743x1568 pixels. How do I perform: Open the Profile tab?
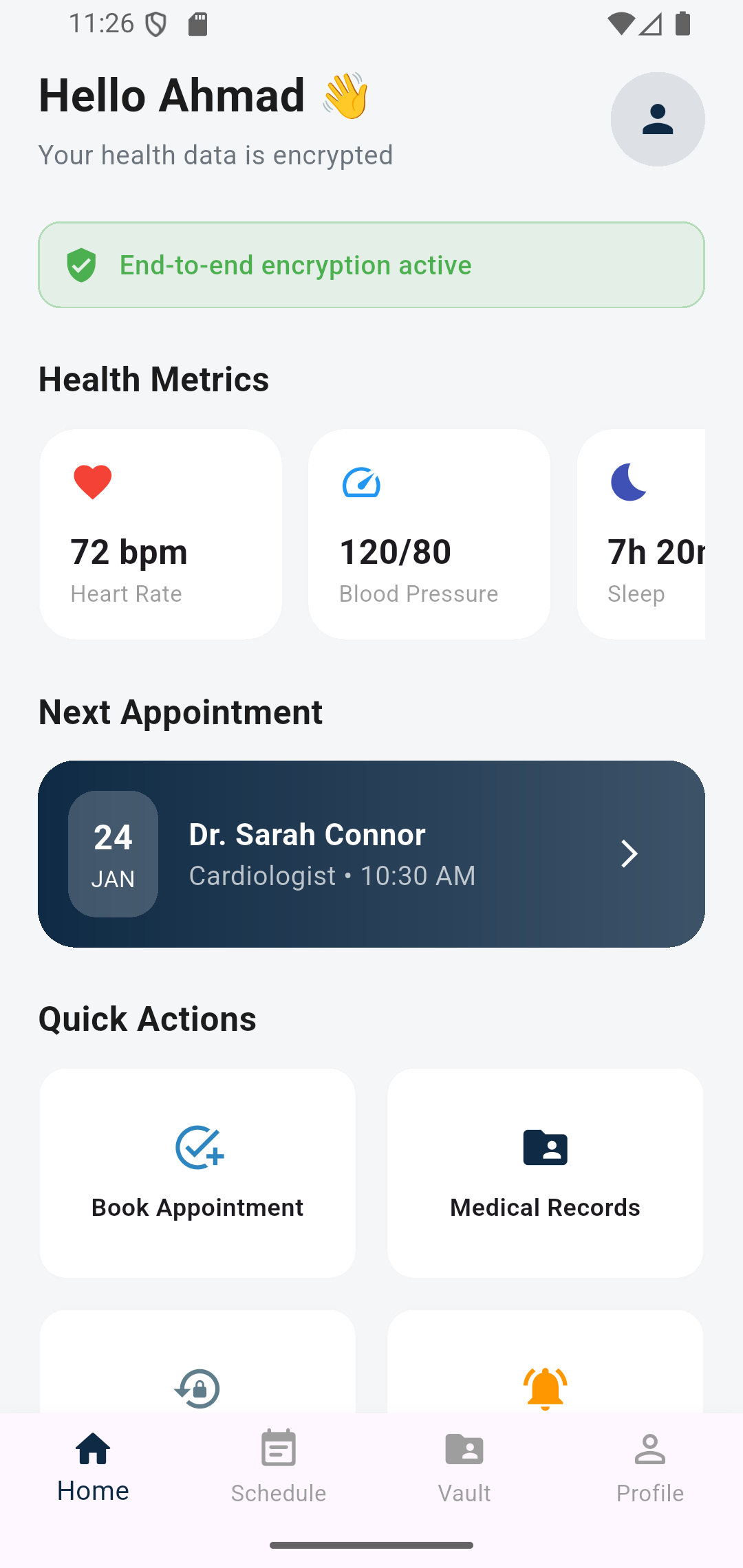point(650,1468)
